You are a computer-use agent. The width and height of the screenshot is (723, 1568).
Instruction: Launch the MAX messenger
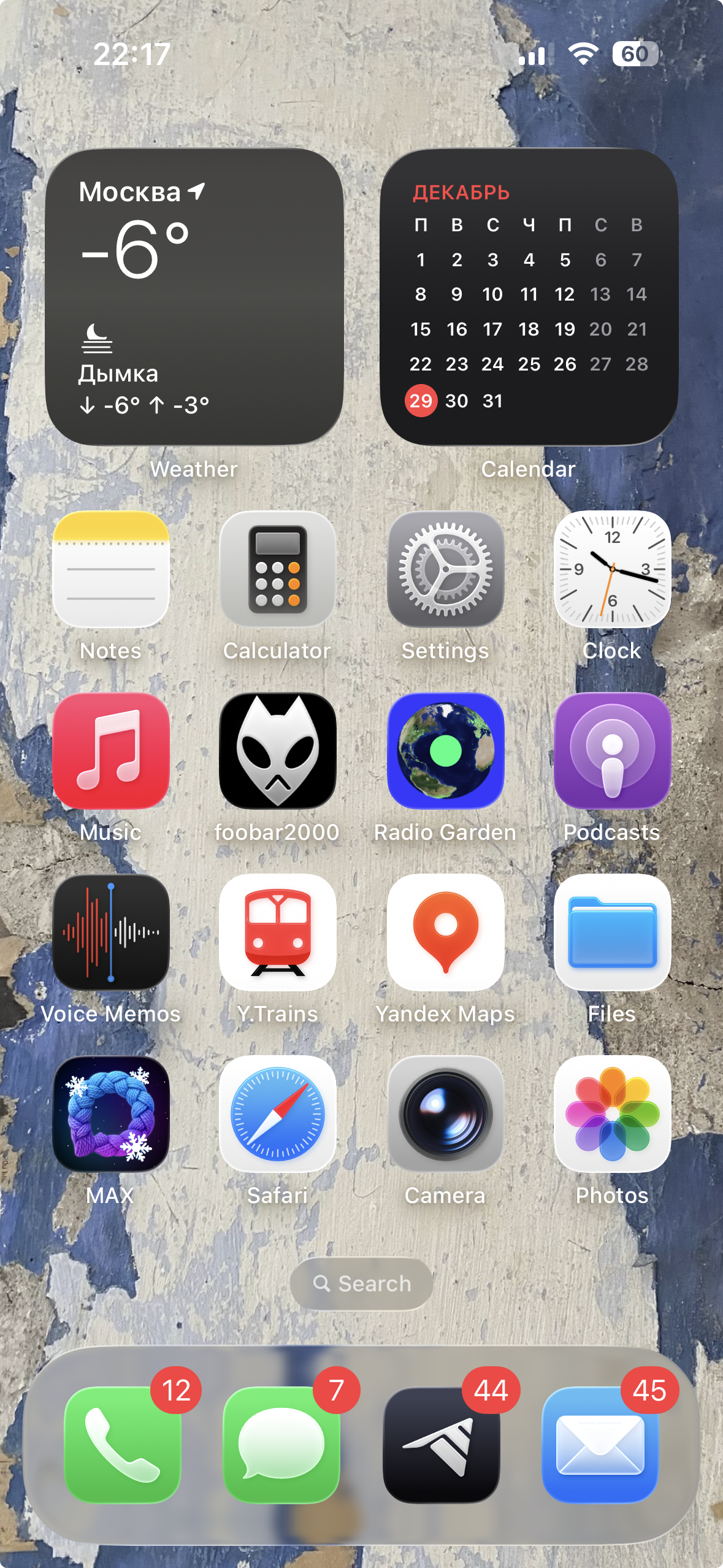(x=111, y=1114)
